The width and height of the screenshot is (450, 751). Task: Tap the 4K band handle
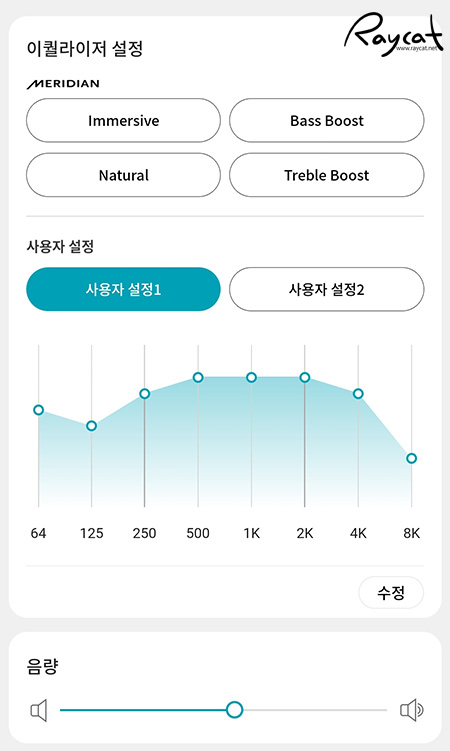click(358, 394)
